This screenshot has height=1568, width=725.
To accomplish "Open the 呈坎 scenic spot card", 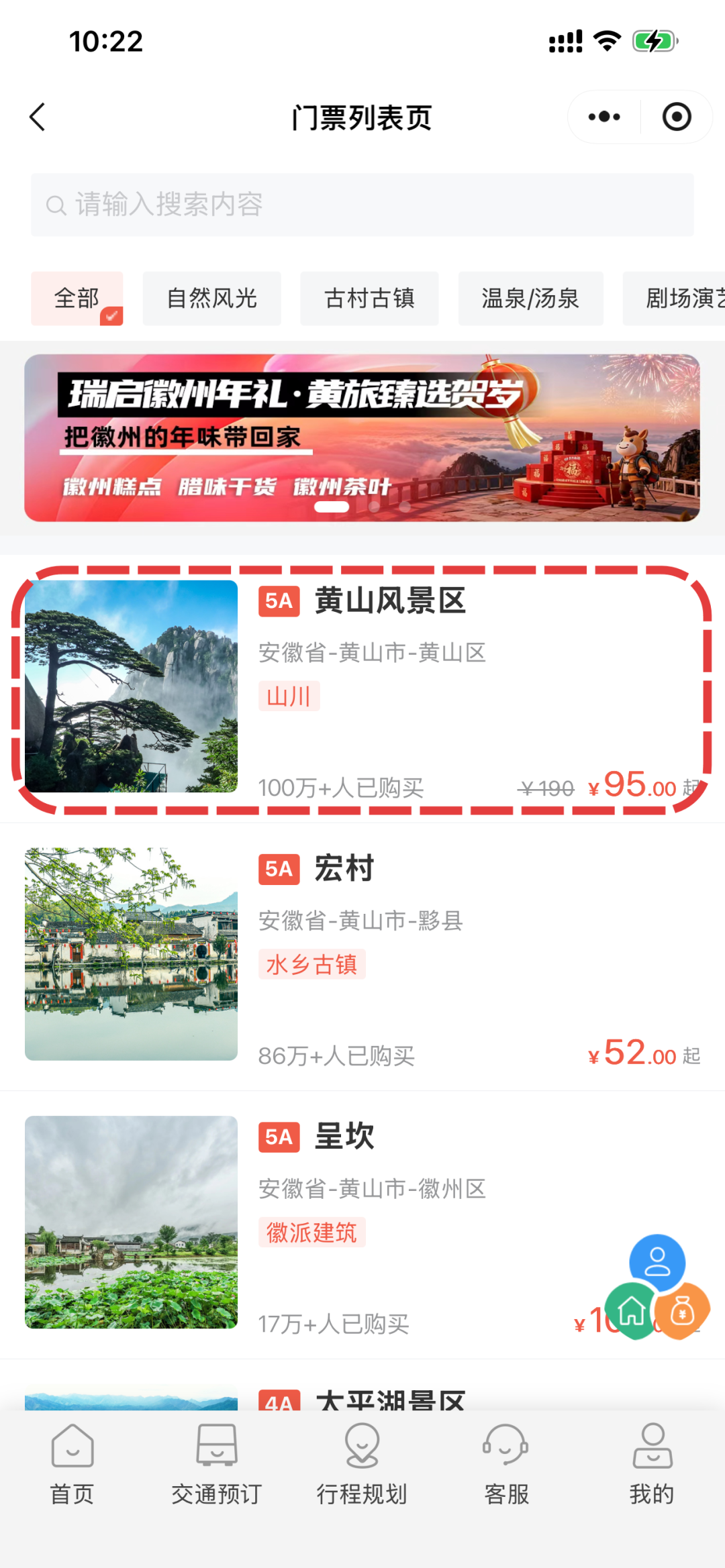I will (x=362, y=1224).
